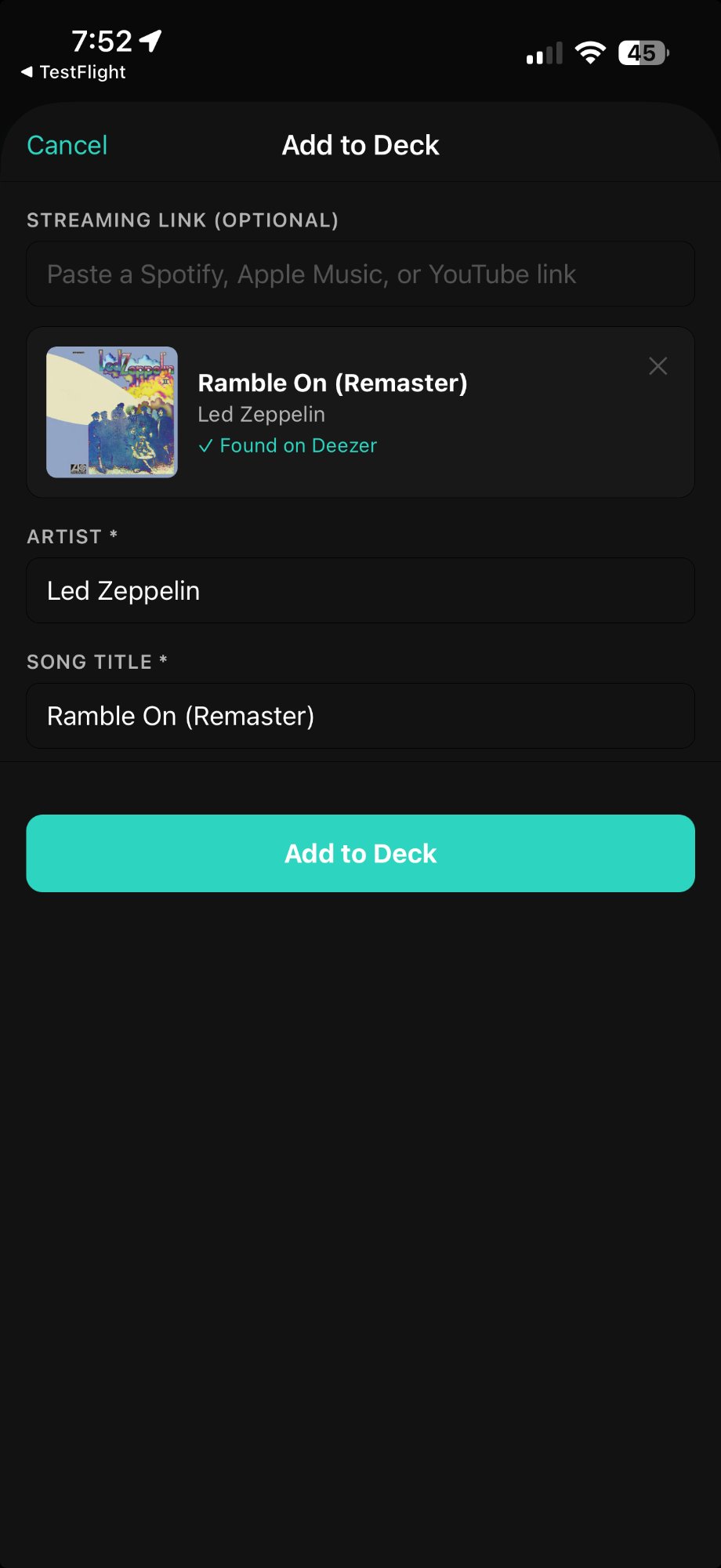The image size is (721, 1568).
Task: Cancel adding the song
Action: (x=67, y=145)
